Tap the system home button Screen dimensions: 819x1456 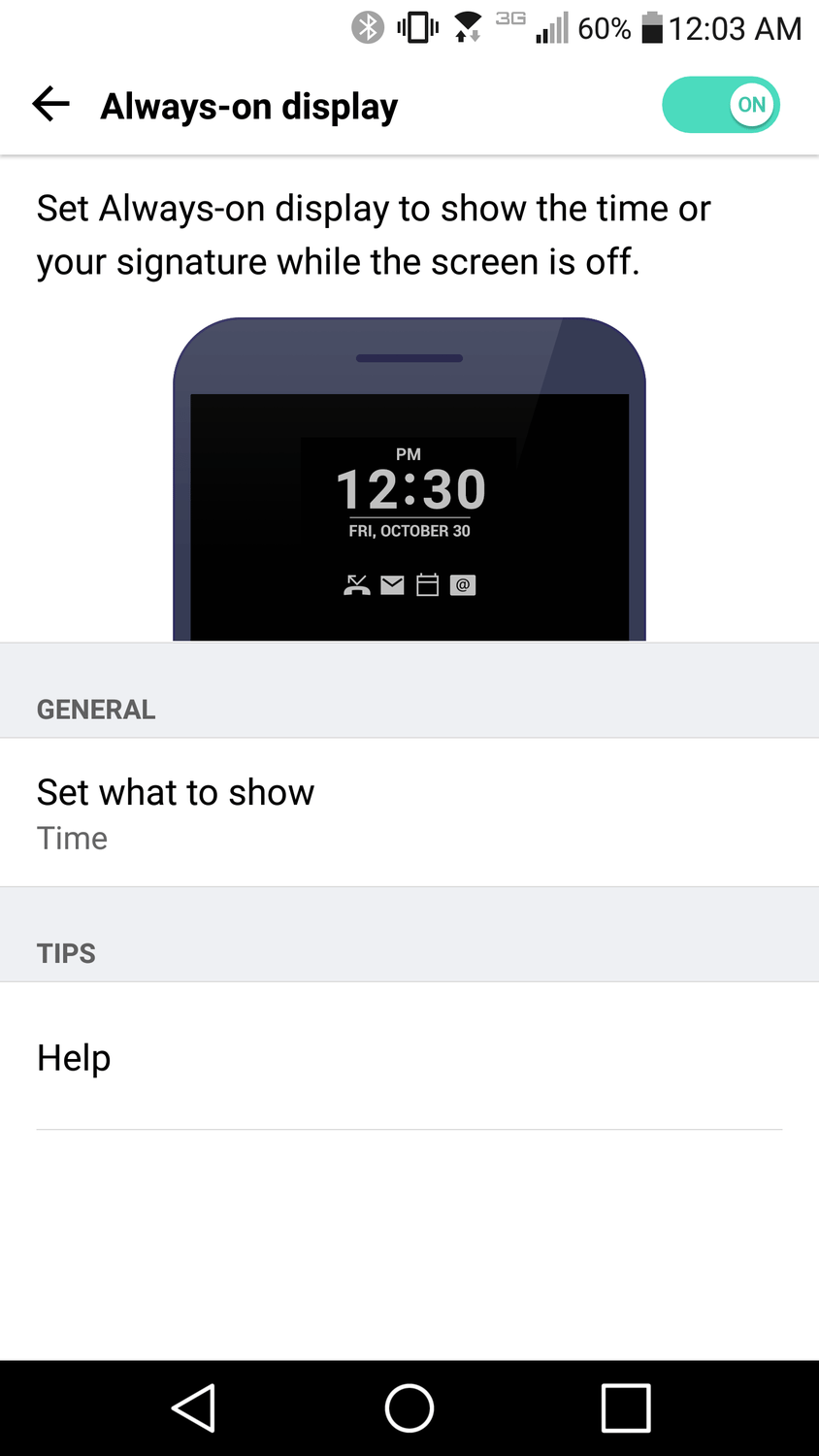pos(409,1407)
